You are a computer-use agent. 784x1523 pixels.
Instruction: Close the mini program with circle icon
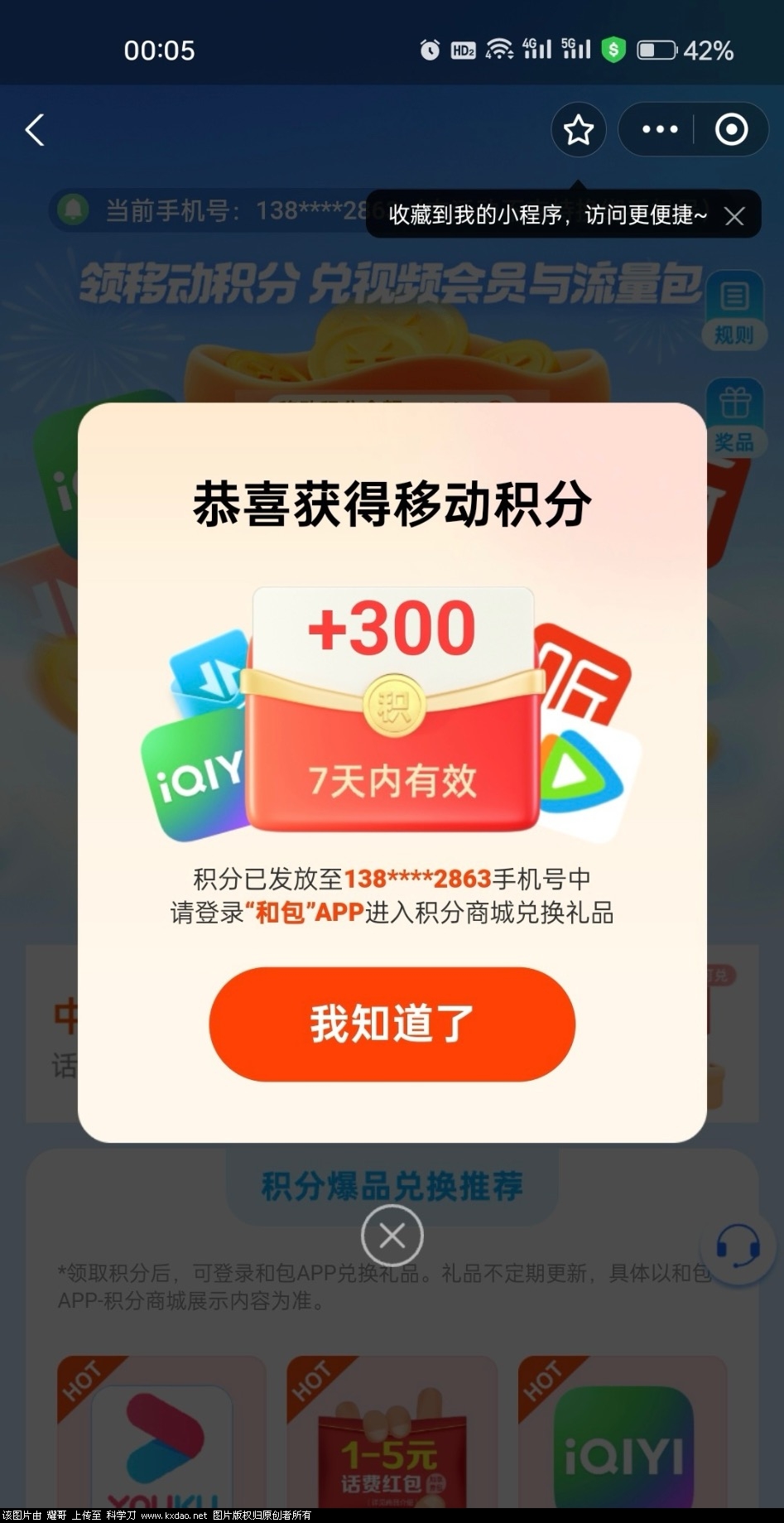pyautogui.click(x=731, y=130)
